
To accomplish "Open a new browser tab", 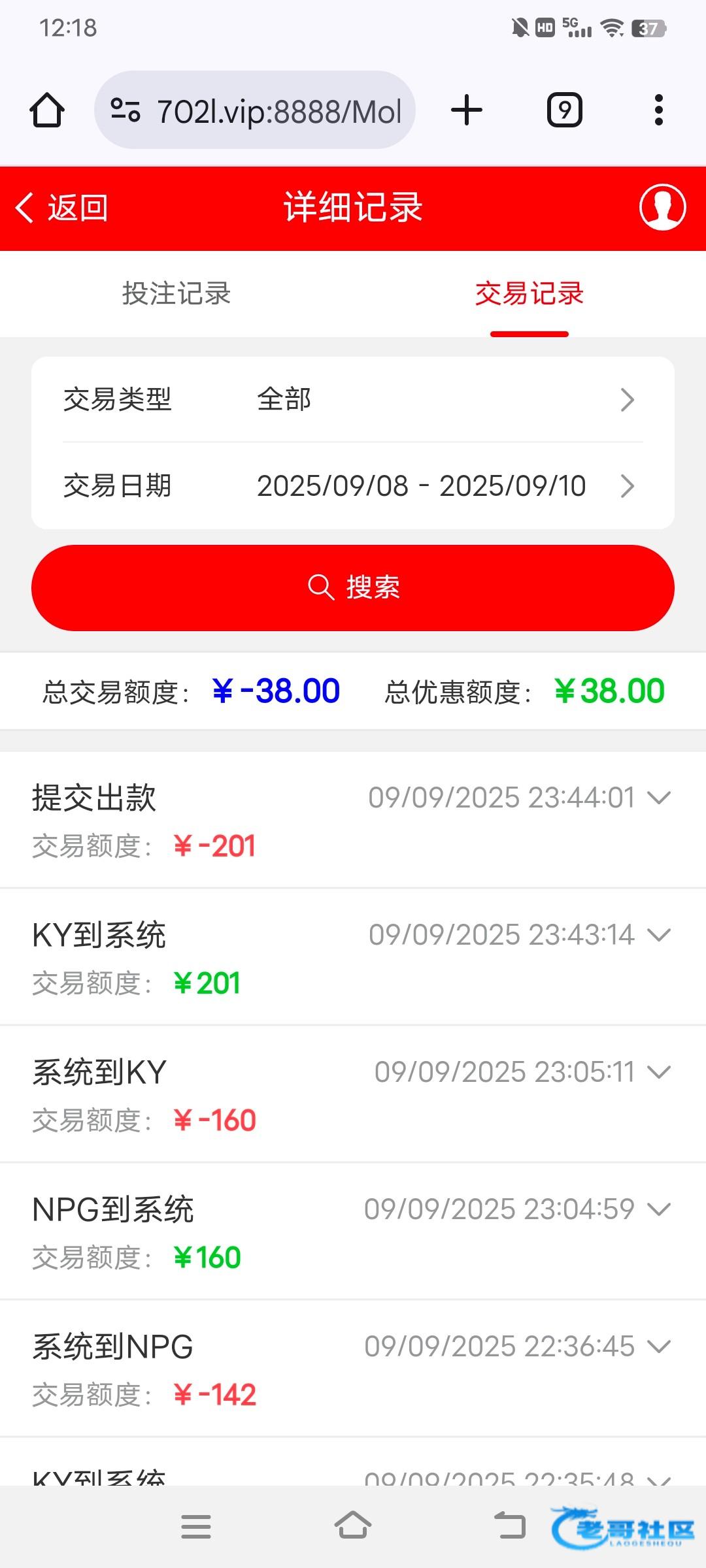I will 467,110.
